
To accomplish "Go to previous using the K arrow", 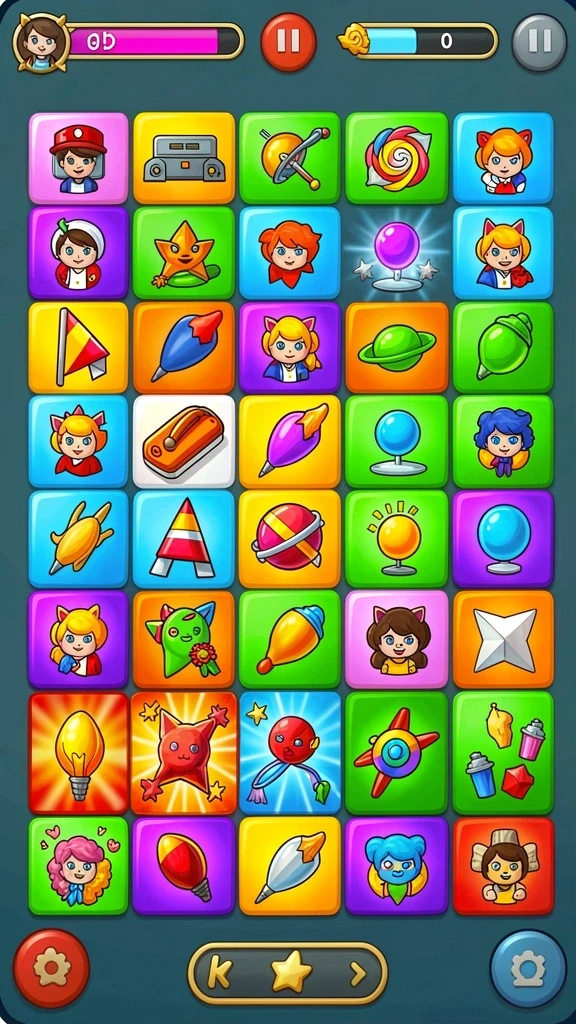I will 219,974.
